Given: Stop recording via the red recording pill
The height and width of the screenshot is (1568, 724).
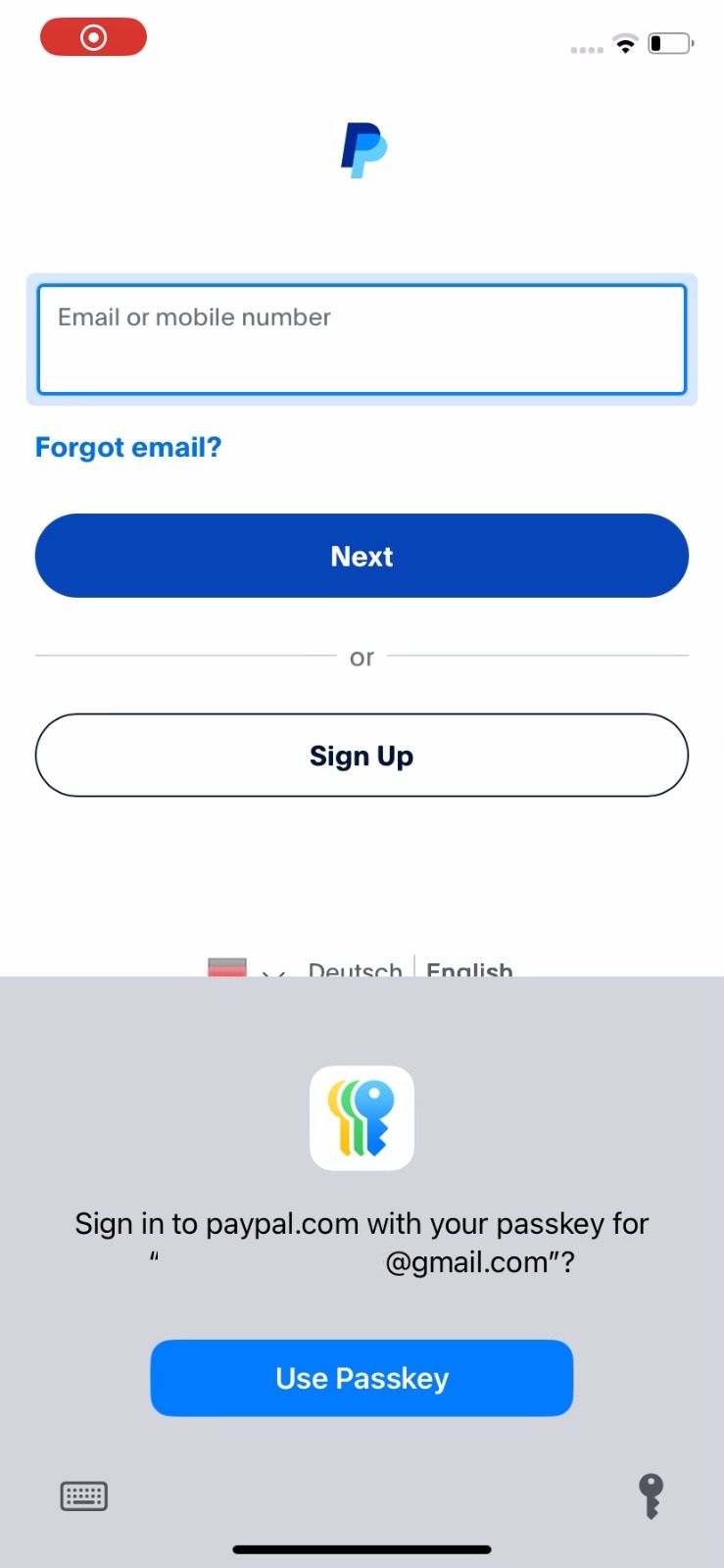Looking at the screenshot, I should [93, 36].
